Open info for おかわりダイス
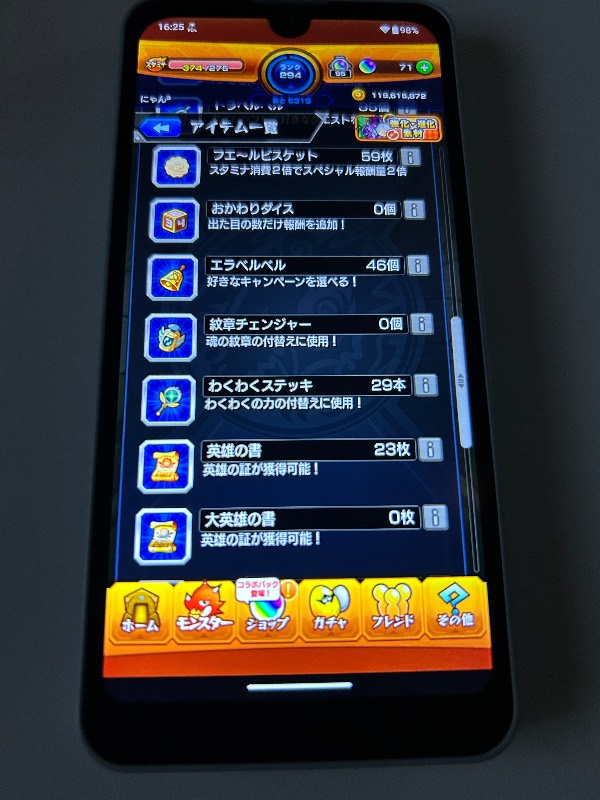This screenshot has width=600, height=800. tap(414, 210)
